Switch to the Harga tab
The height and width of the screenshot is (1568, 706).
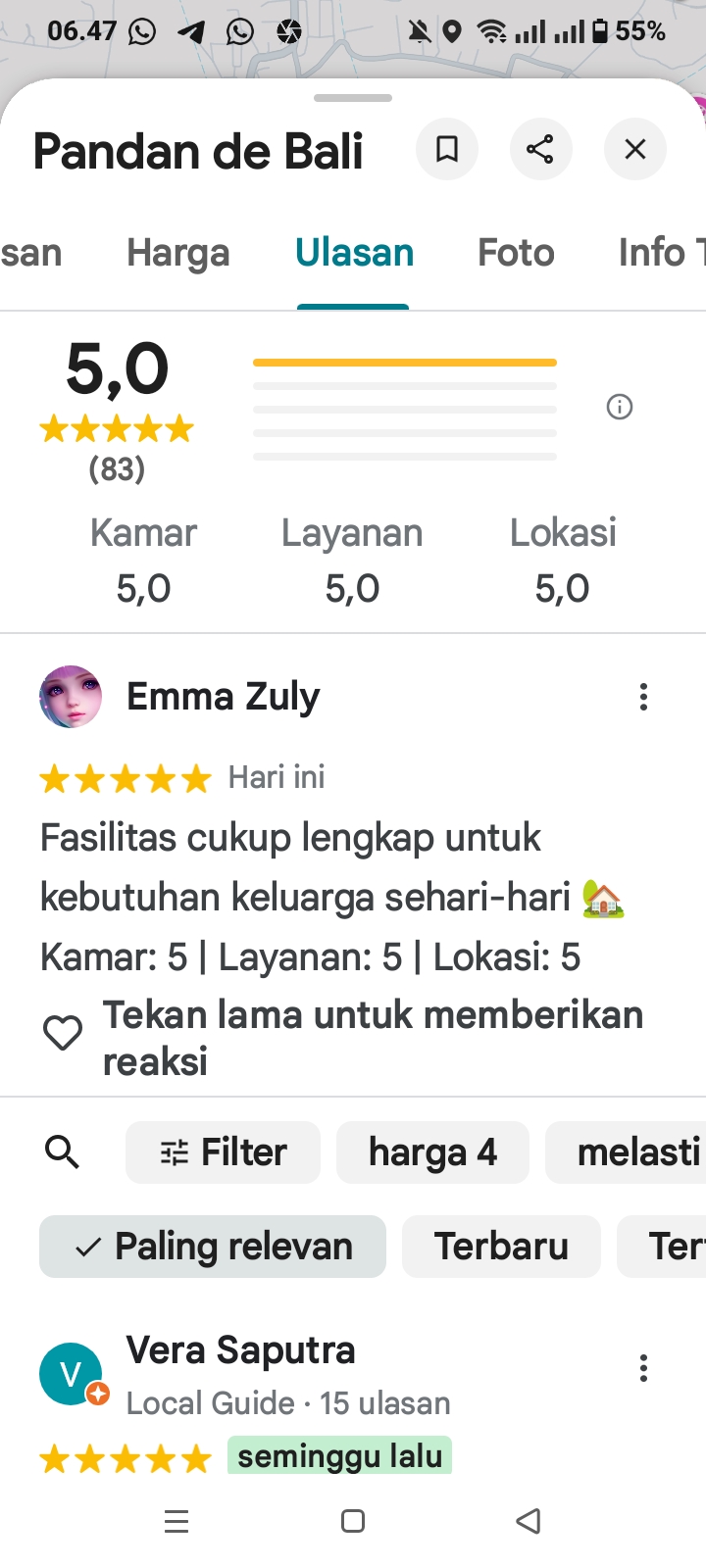pos(177,253)
